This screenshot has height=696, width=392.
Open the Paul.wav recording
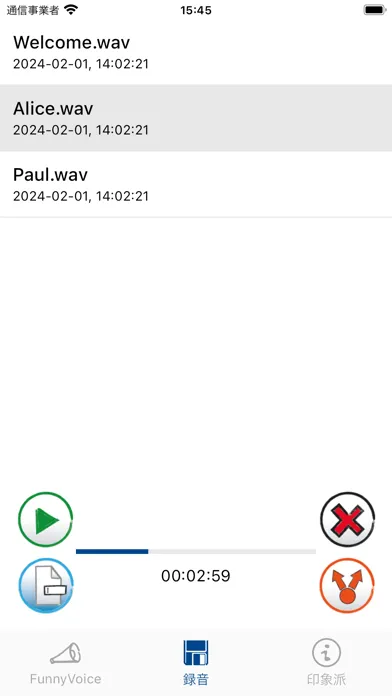[196, 184]
